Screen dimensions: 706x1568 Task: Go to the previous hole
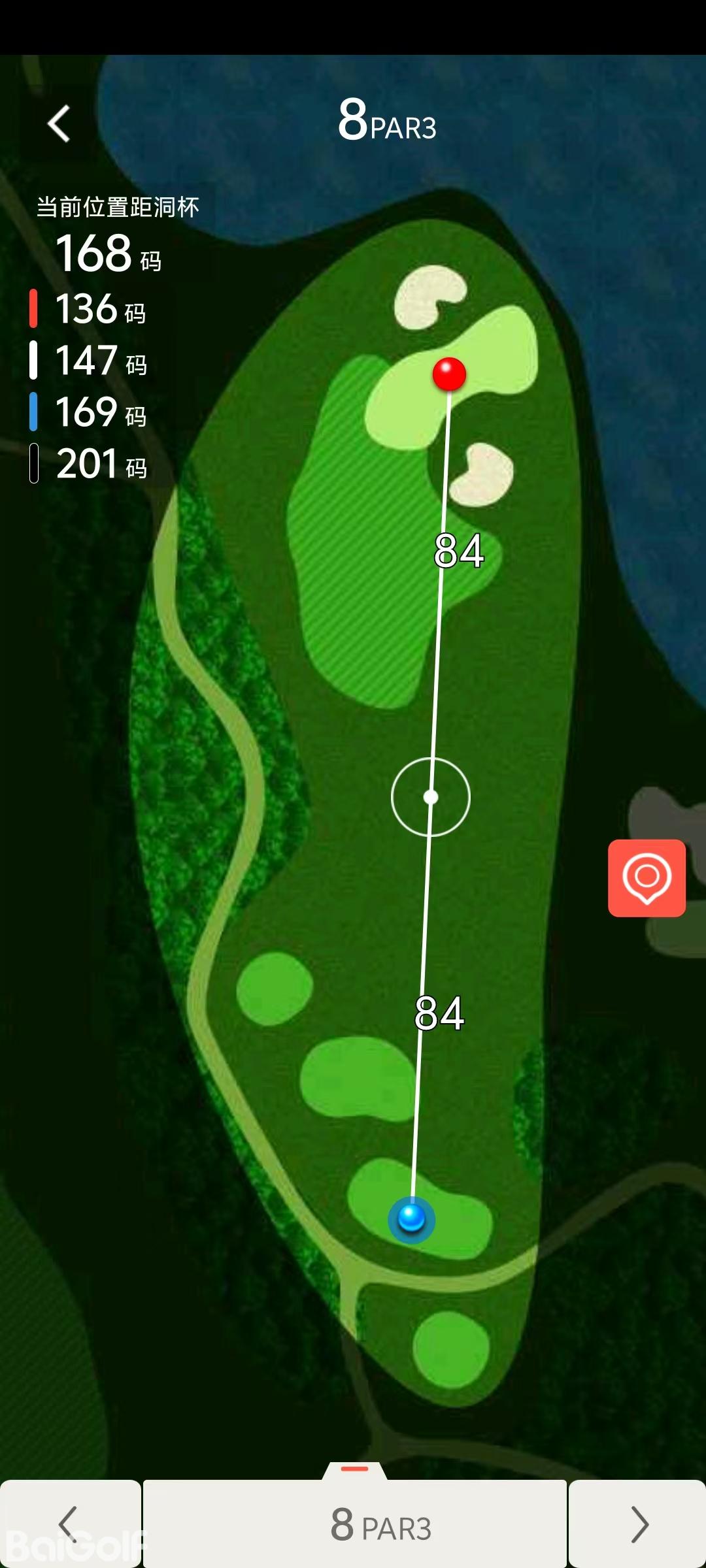[x=69, y=1524]
